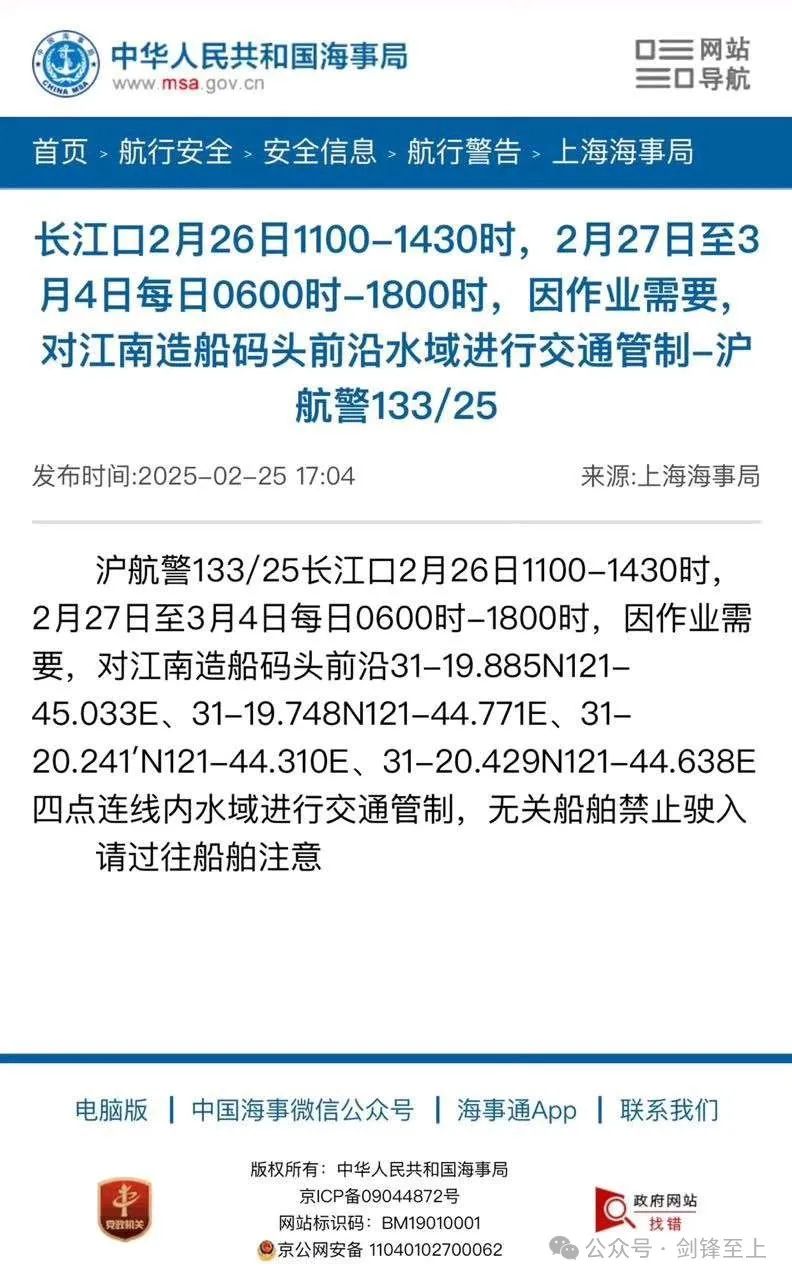Screen dimensions: 792x1280
Task: Select the 航行安全 navigation item
Action: (178, 154)
